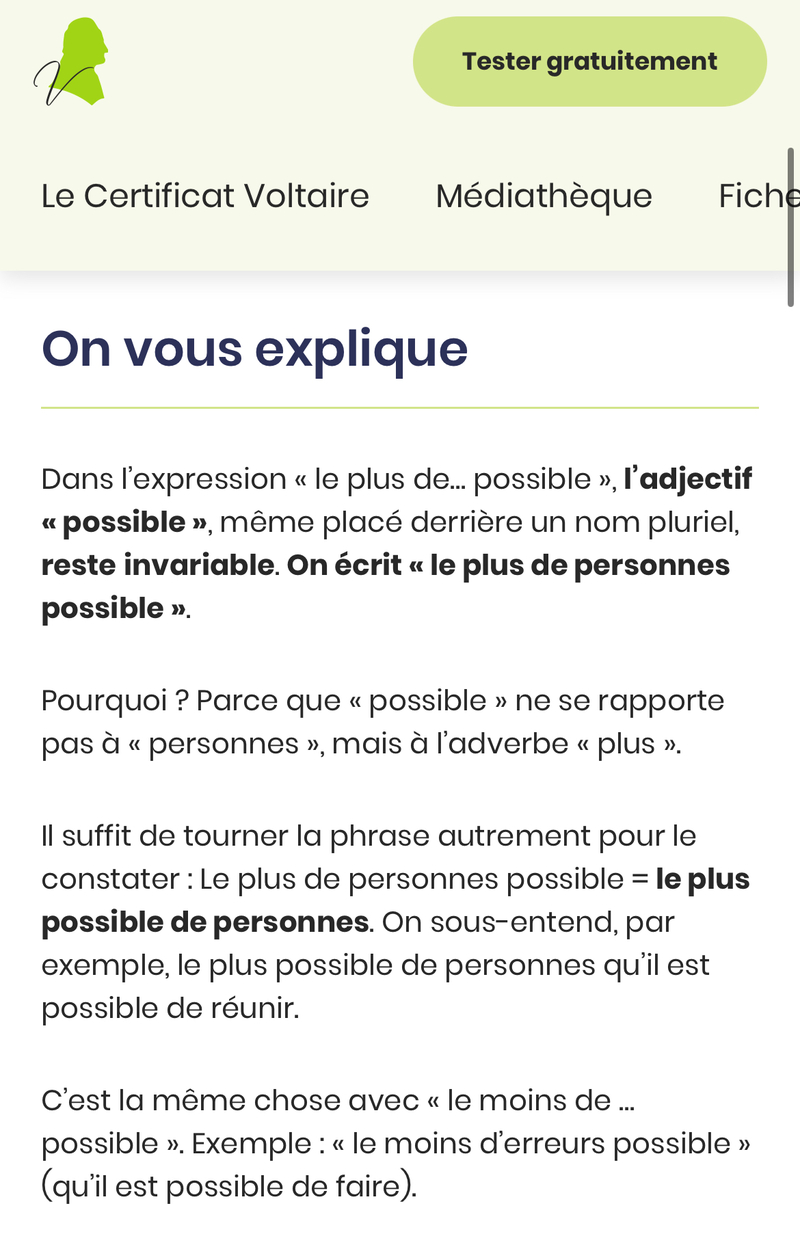Image resolution: width=800 pixels, height=1247 pixels.
Task: Open the partially visible "Fiche" menu item
Action: tap(755, 196)
